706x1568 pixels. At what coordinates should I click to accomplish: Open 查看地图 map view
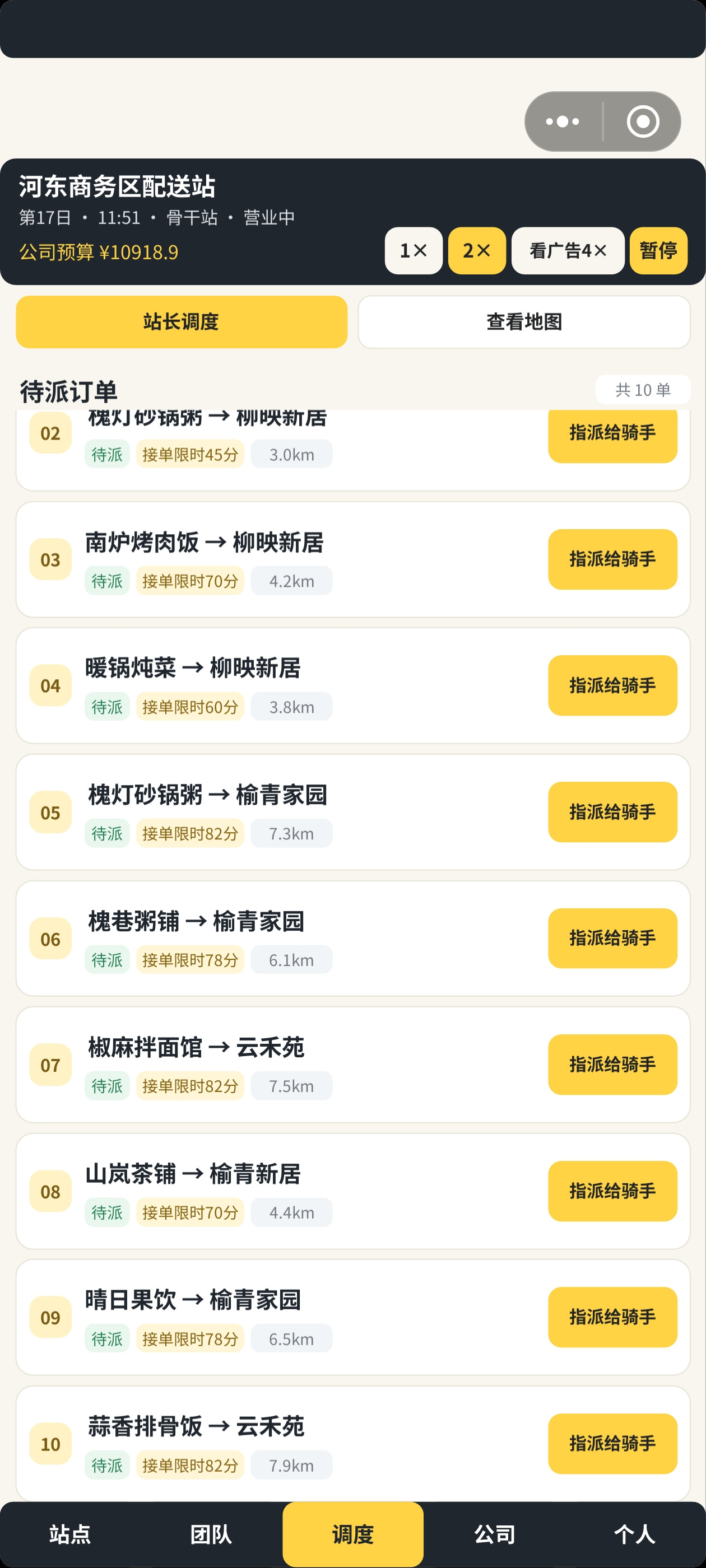(x=524, y=322)
